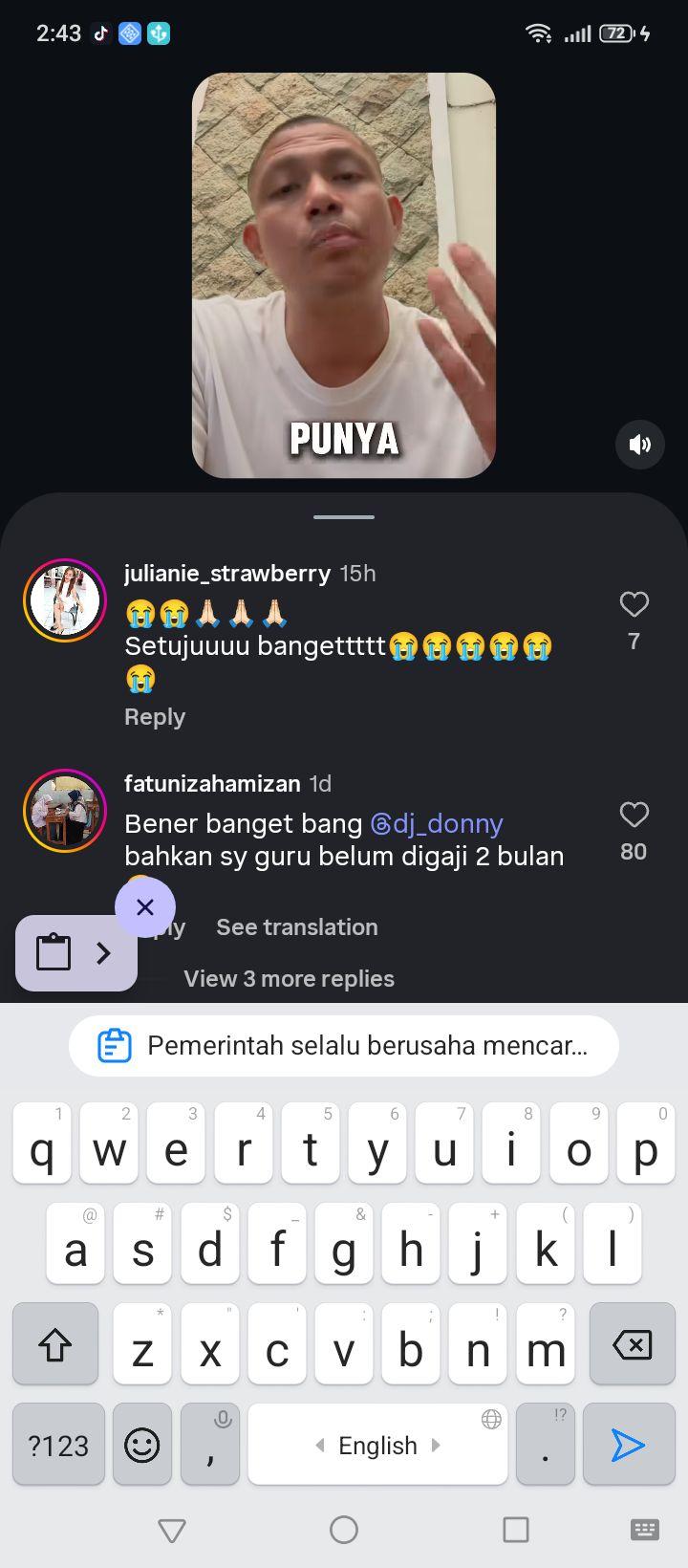This screenshot has width=688, height=1568.
Task: Hide keyboard with the navigation back button
Action: click(172, 1531)
